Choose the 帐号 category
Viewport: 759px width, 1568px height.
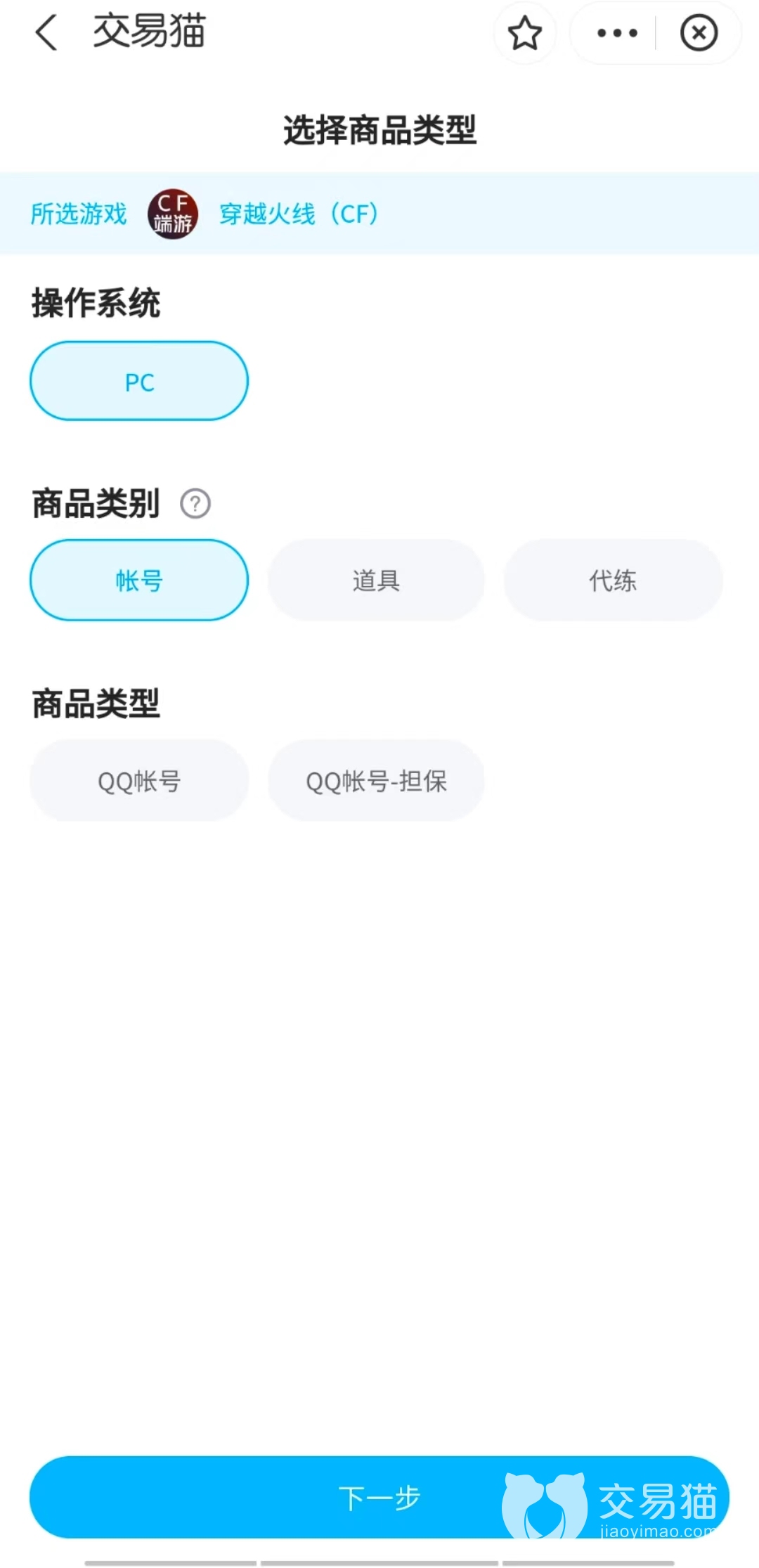click(139, 581)
